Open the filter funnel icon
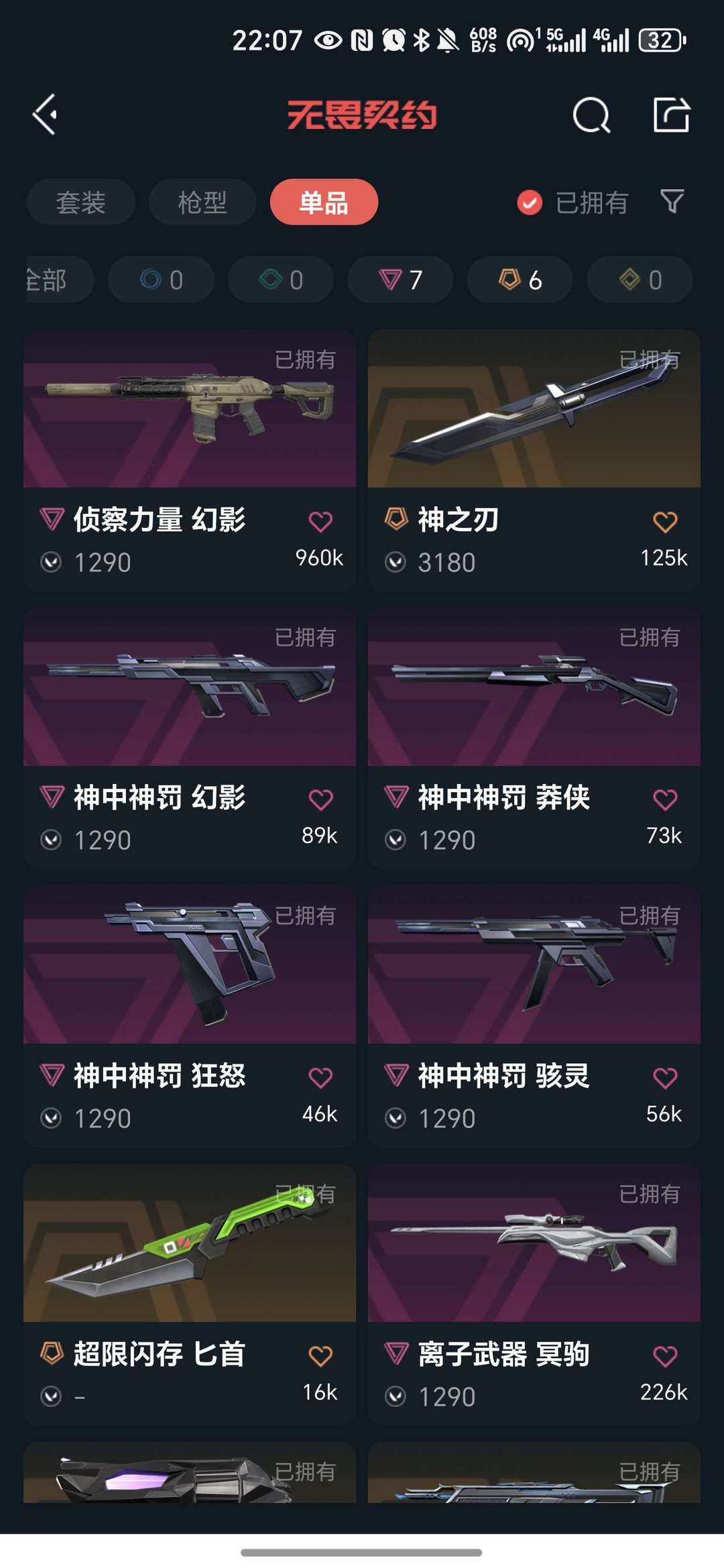 click(672, 201)
